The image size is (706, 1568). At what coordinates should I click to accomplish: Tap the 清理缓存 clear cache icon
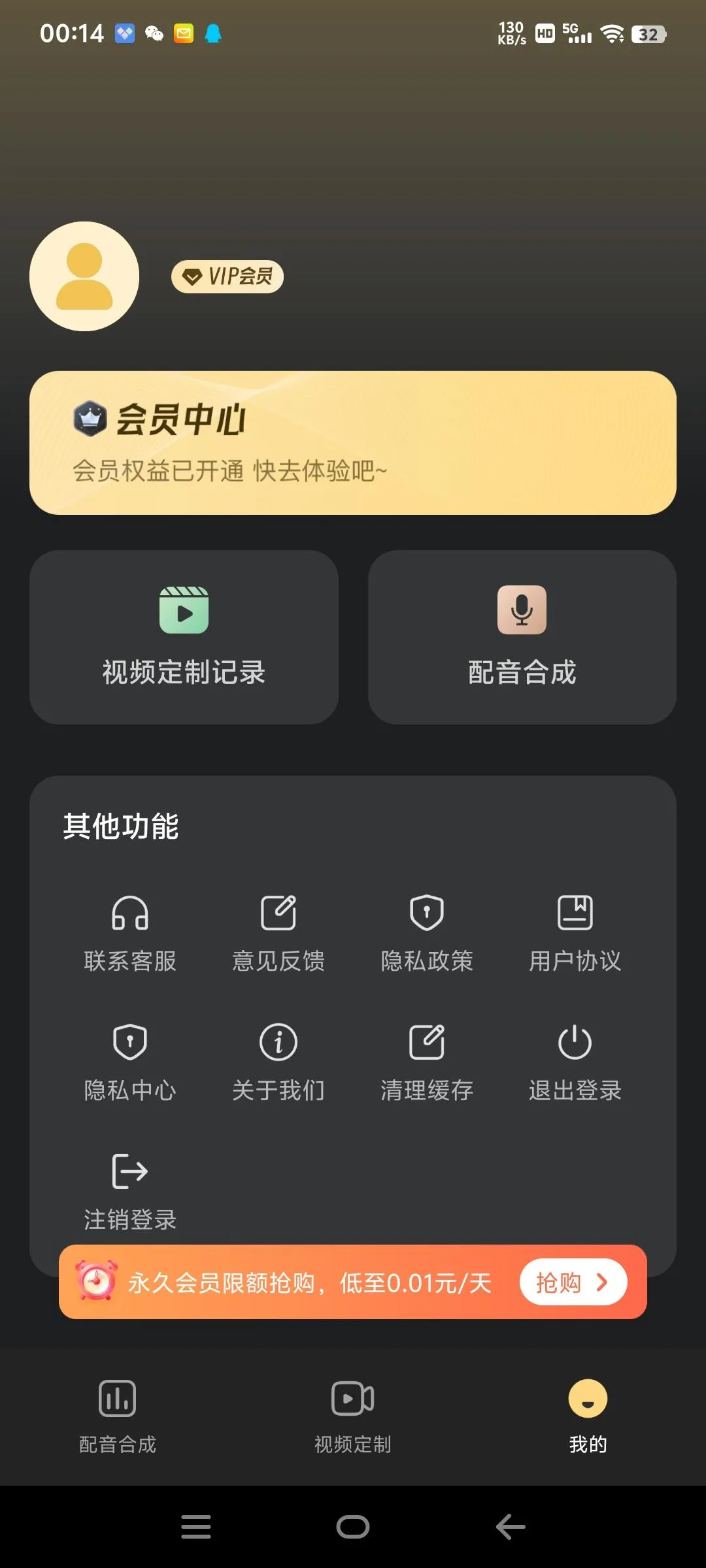(x=427, y=1041)
